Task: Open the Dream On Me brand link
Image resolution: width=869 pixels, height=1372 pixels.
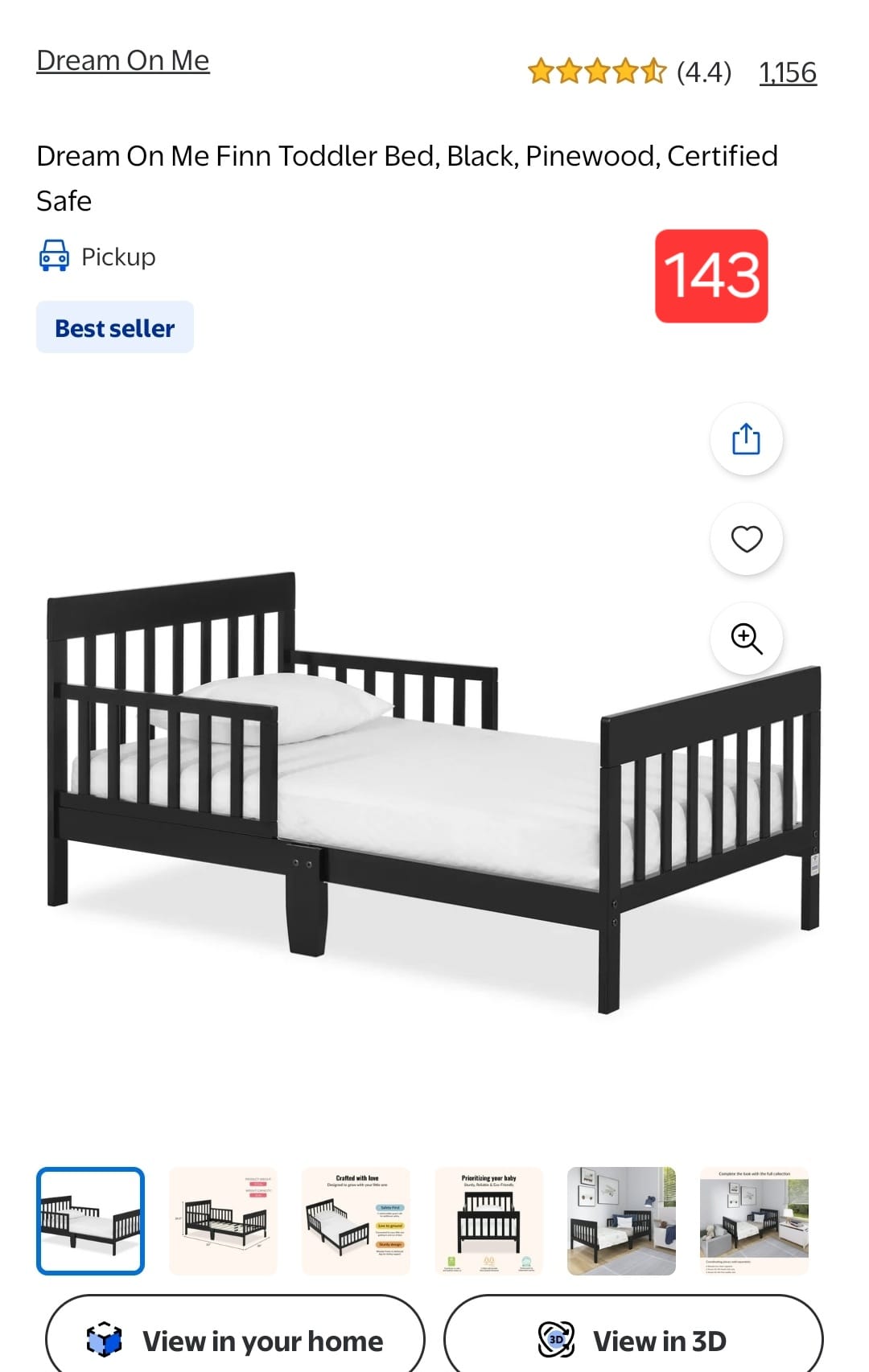Action: (123, 61)
